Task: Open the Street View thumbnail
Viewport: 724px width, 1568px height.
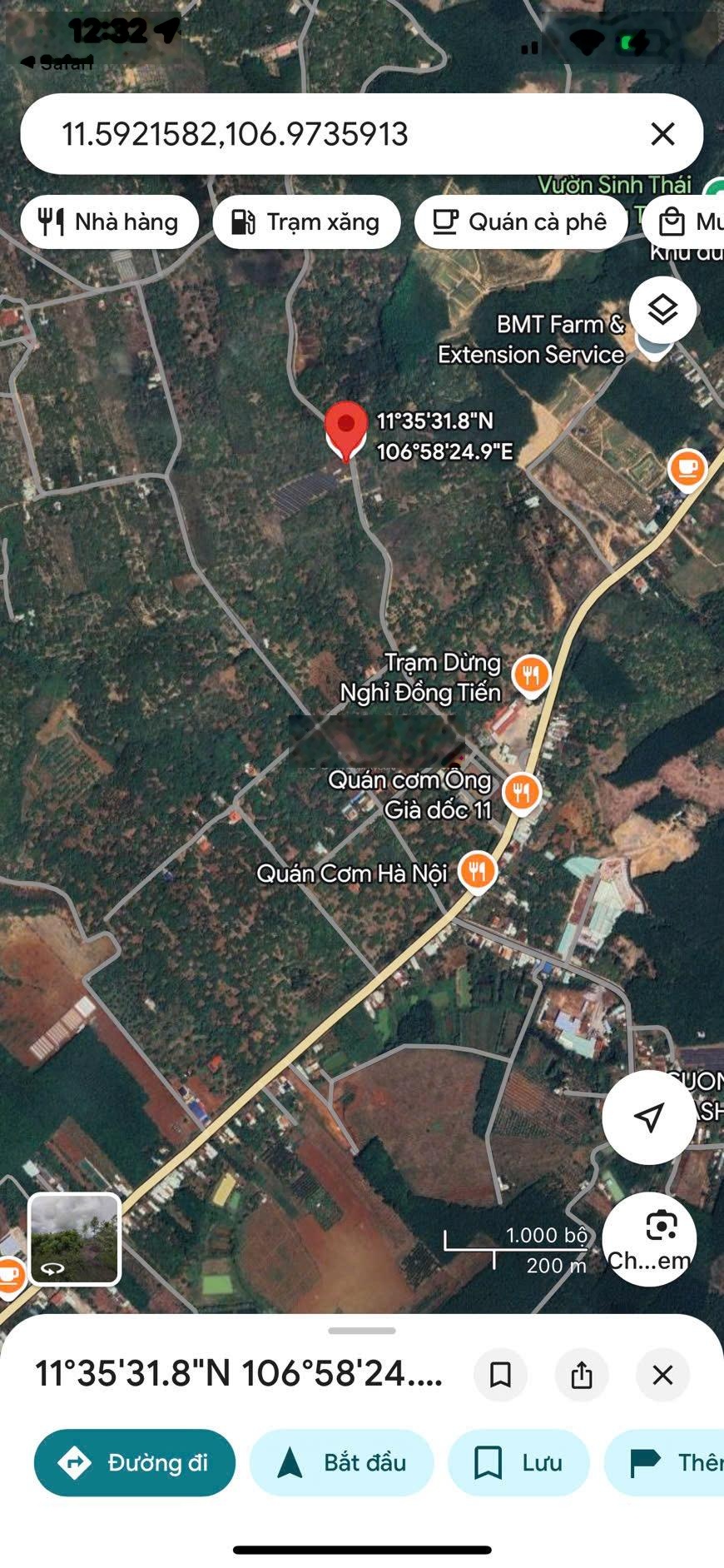Action: point(75,1239)
